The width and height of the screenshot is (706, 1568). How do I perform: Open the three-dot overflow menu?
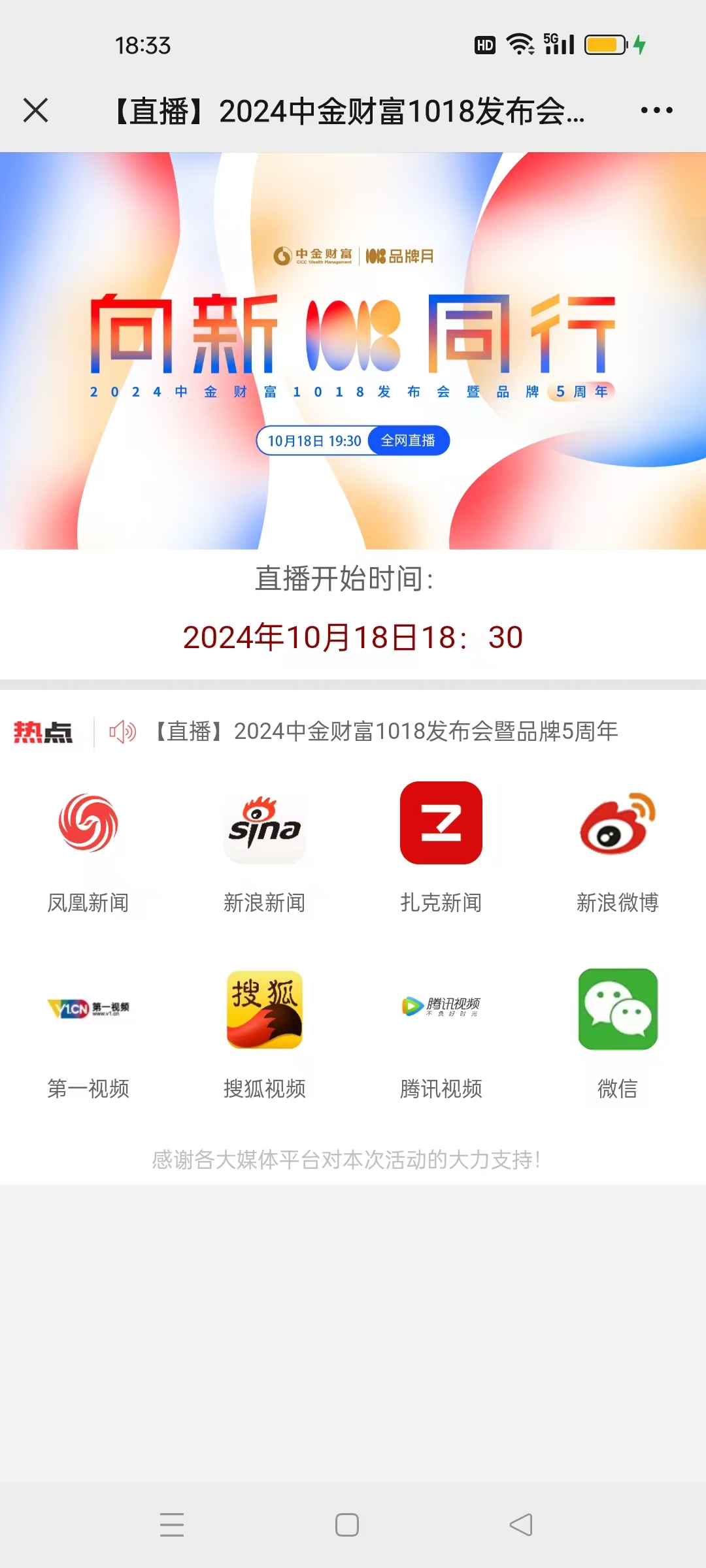click(x=656, y=110)
